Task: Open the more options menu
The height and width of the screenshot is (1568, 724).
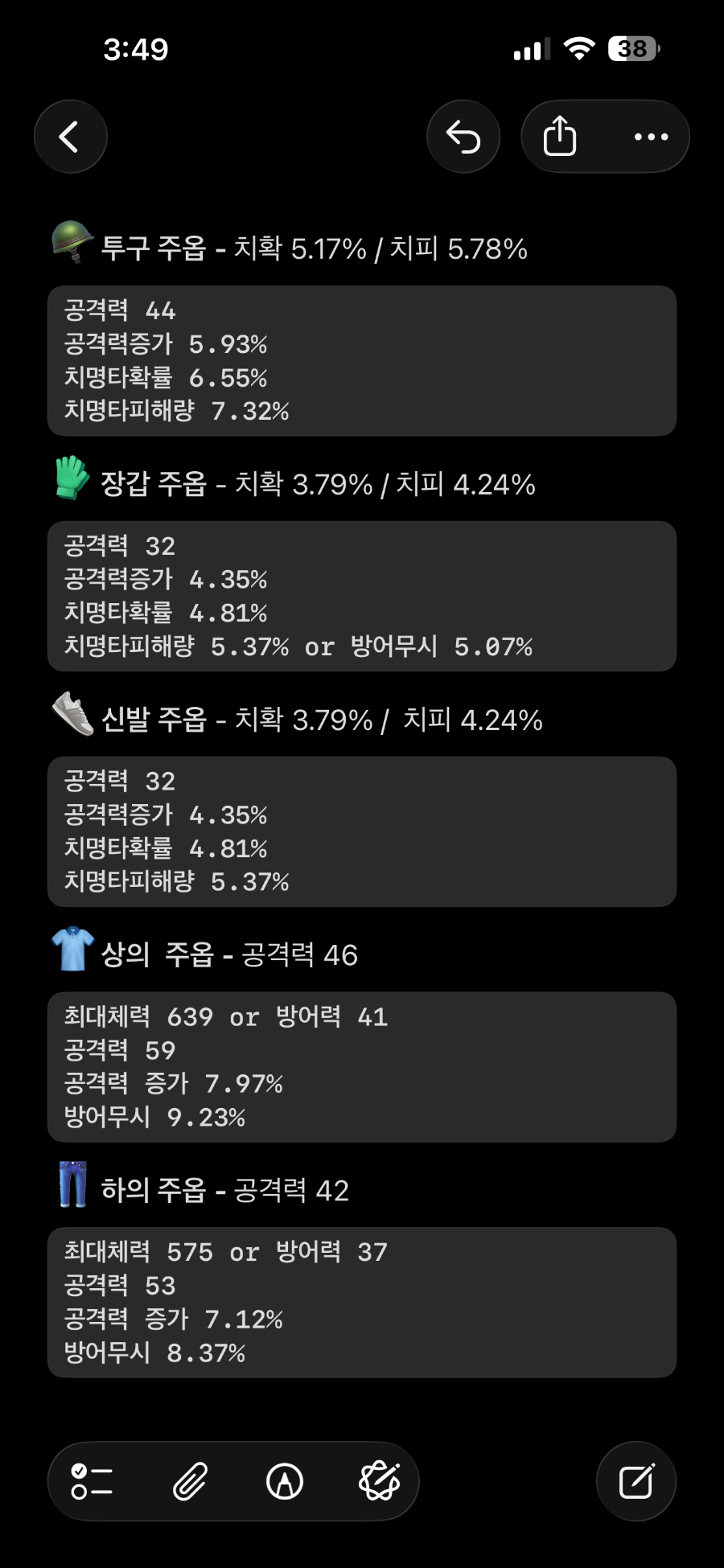Action: pyautogui.click(x=651, y=137)
